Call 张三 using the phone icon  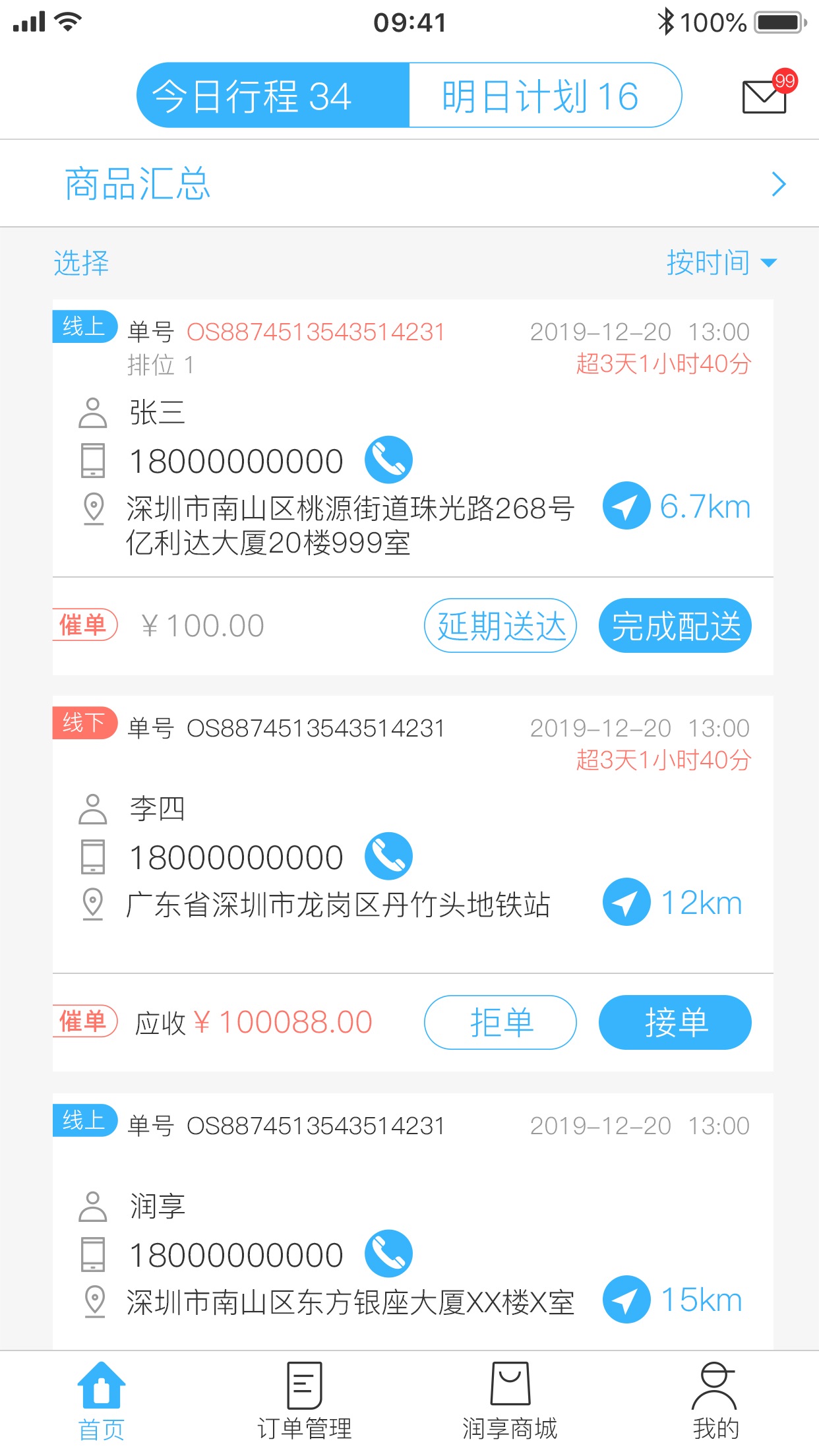tap(388, 460)
